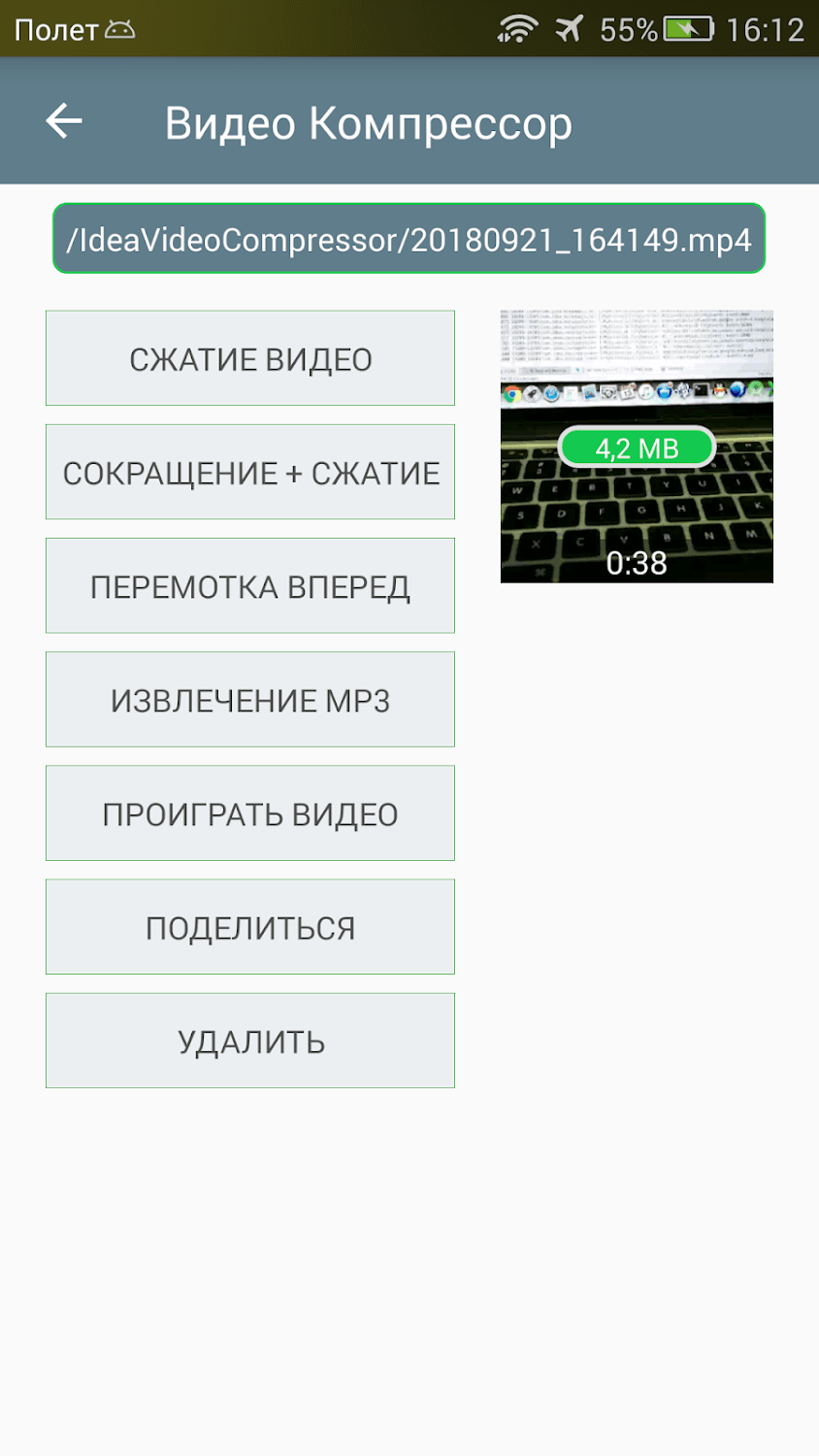Select Сокращение + сжатие option
Image resolution: width=819 pixels, height=1456 pixels.
tap(250, 473)
